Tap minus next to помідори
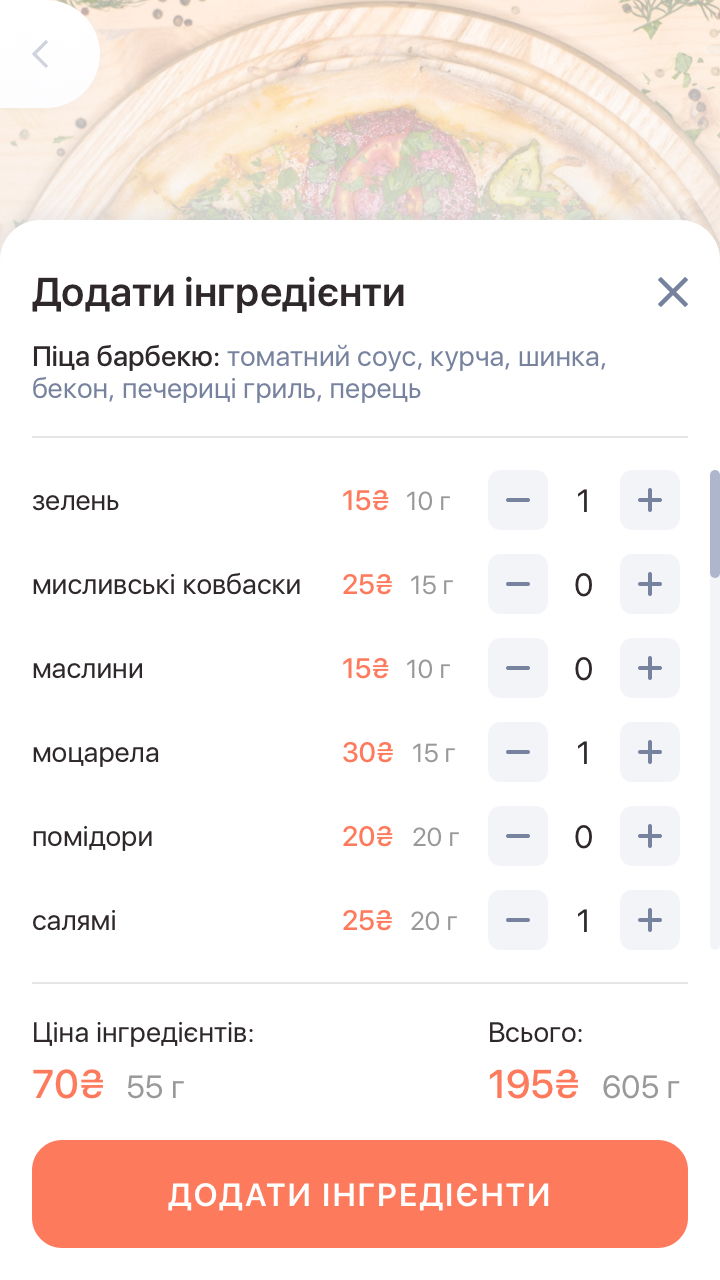This screenshot has height=1280, width=720. point(518,836)
